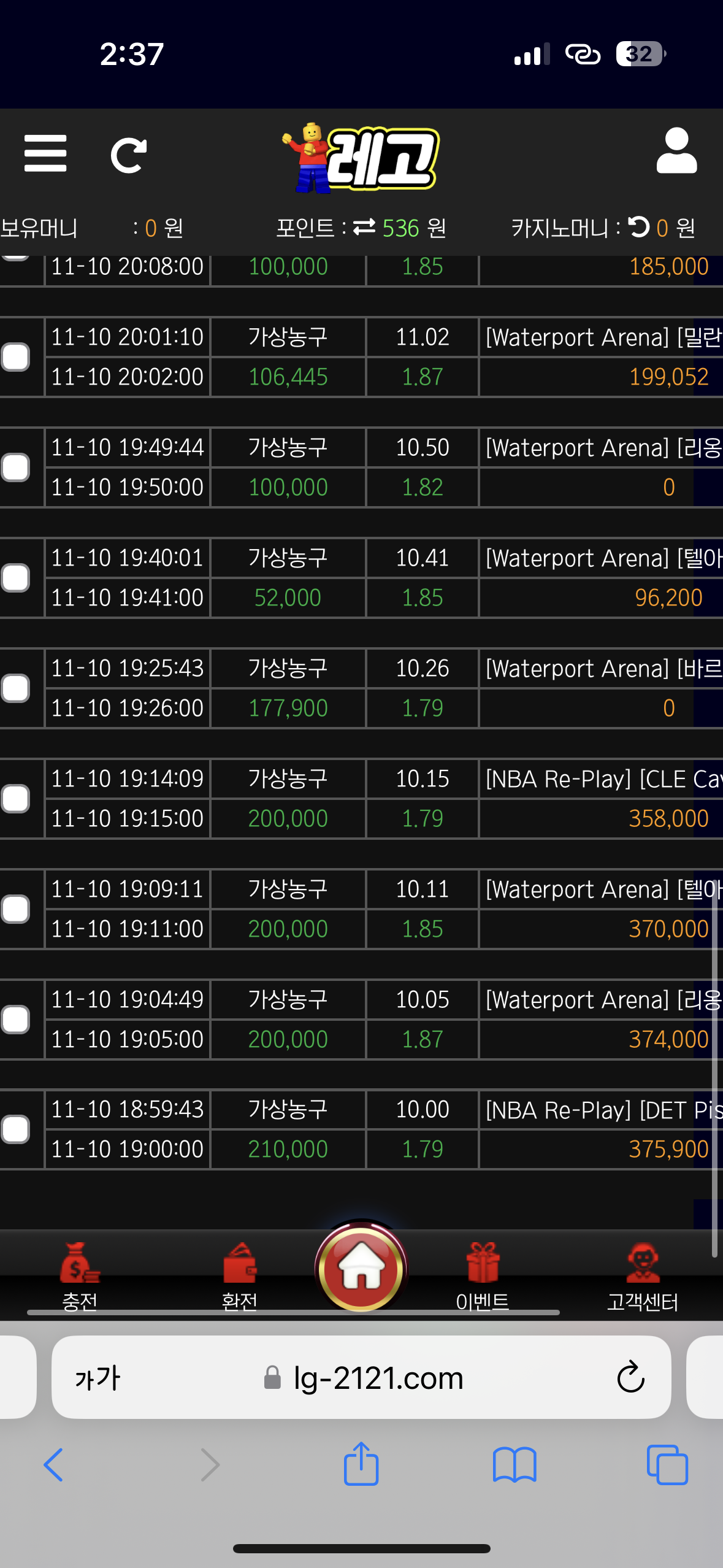This screenshot has height=1568, width=723.
Task: Reload the page from the Safari address bar
Action: (x=630, y=1377)
